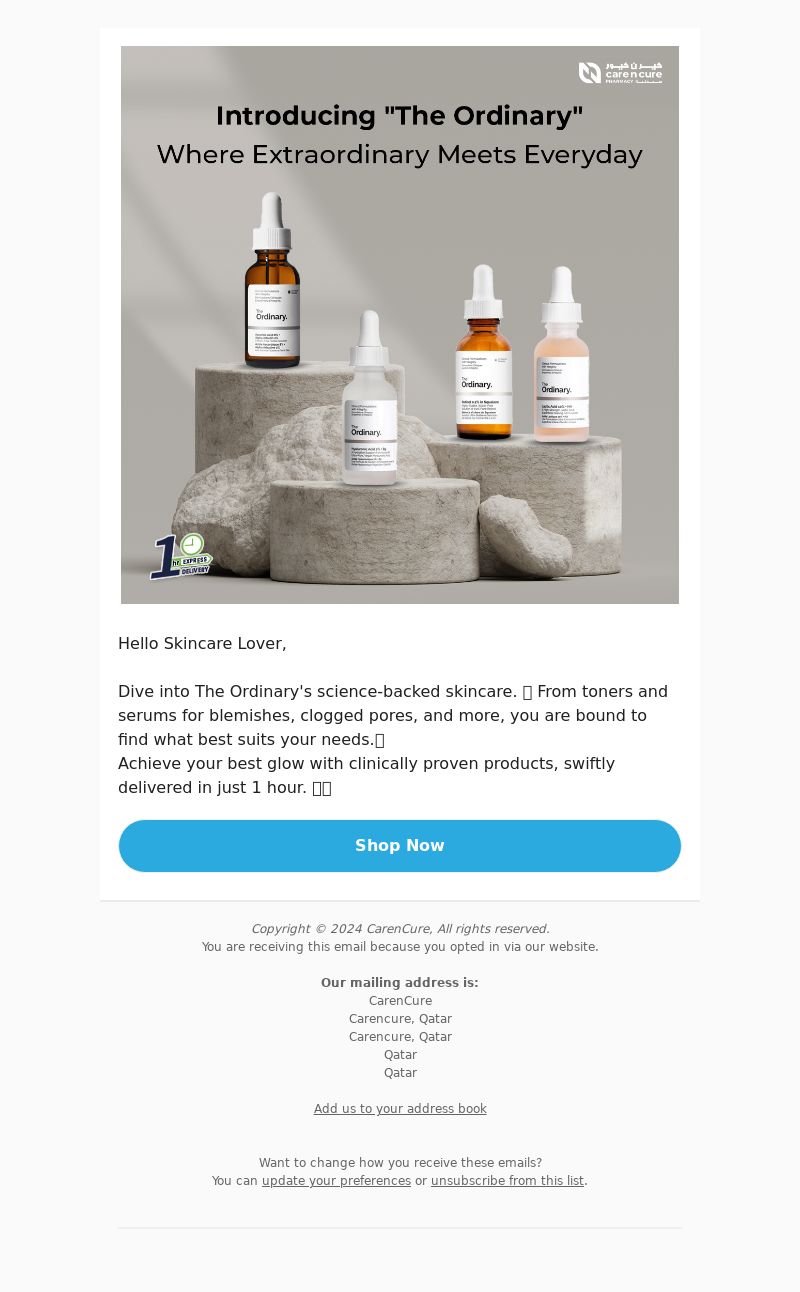Open The Ordinary promotional banner image
Screen dimensions: 800x1292
tap(399, 325)
